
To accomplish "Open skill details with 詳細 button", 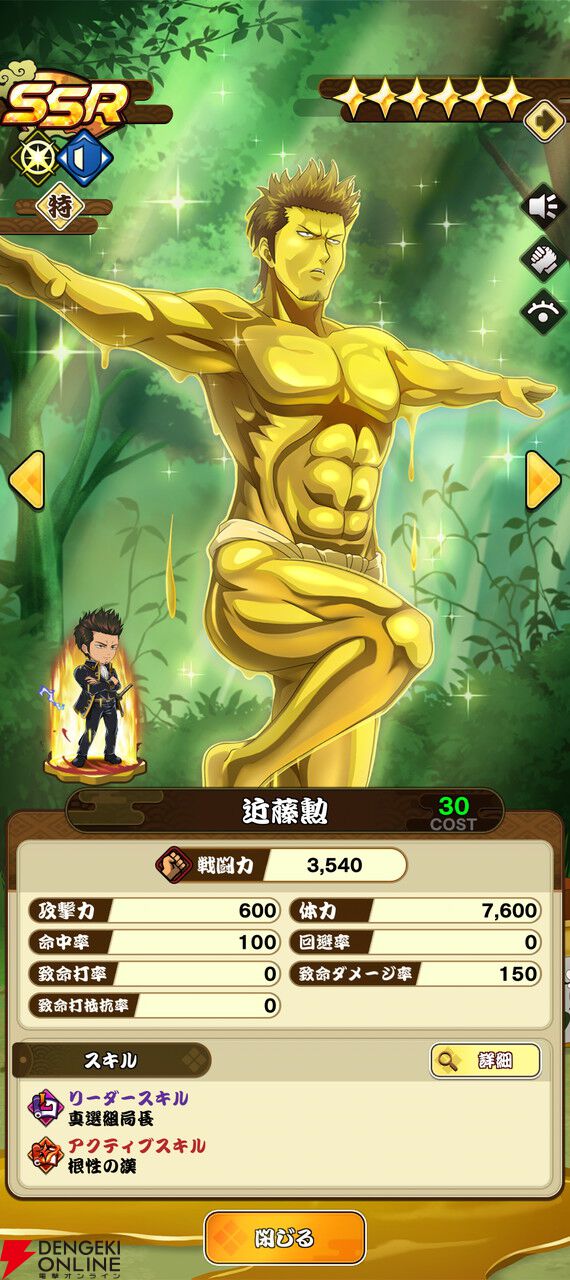I will (485, 1060).
